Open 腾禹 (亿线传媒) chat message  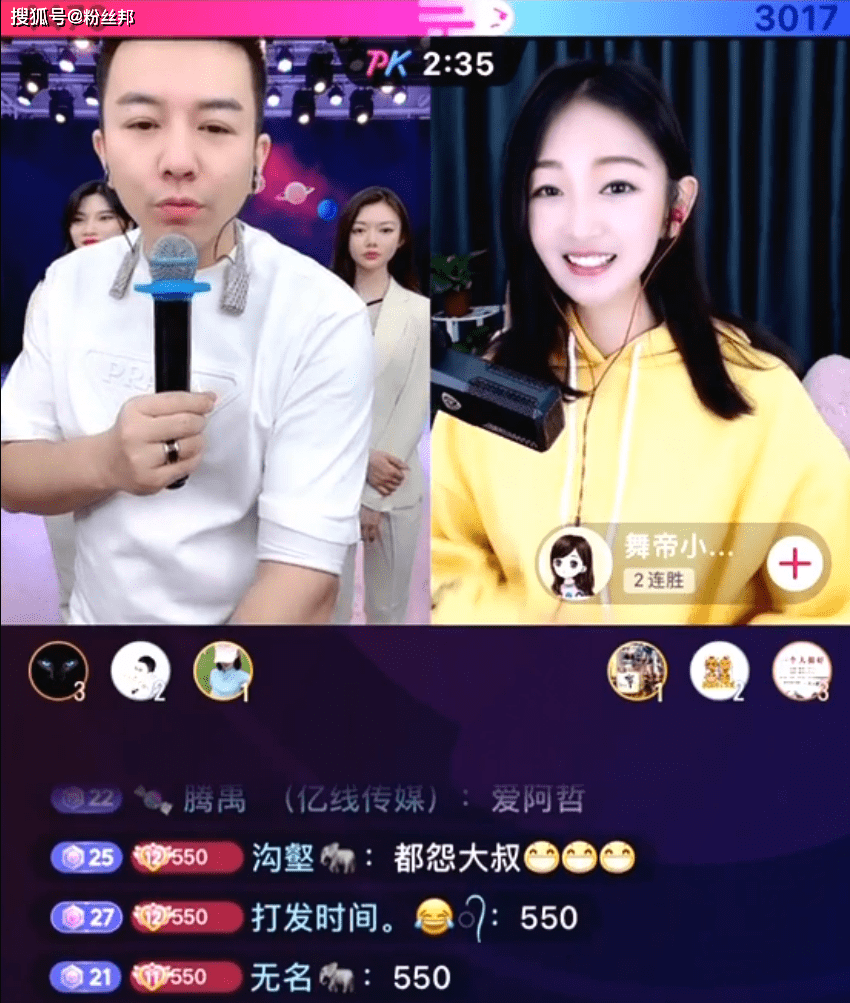tap(380, 799)
